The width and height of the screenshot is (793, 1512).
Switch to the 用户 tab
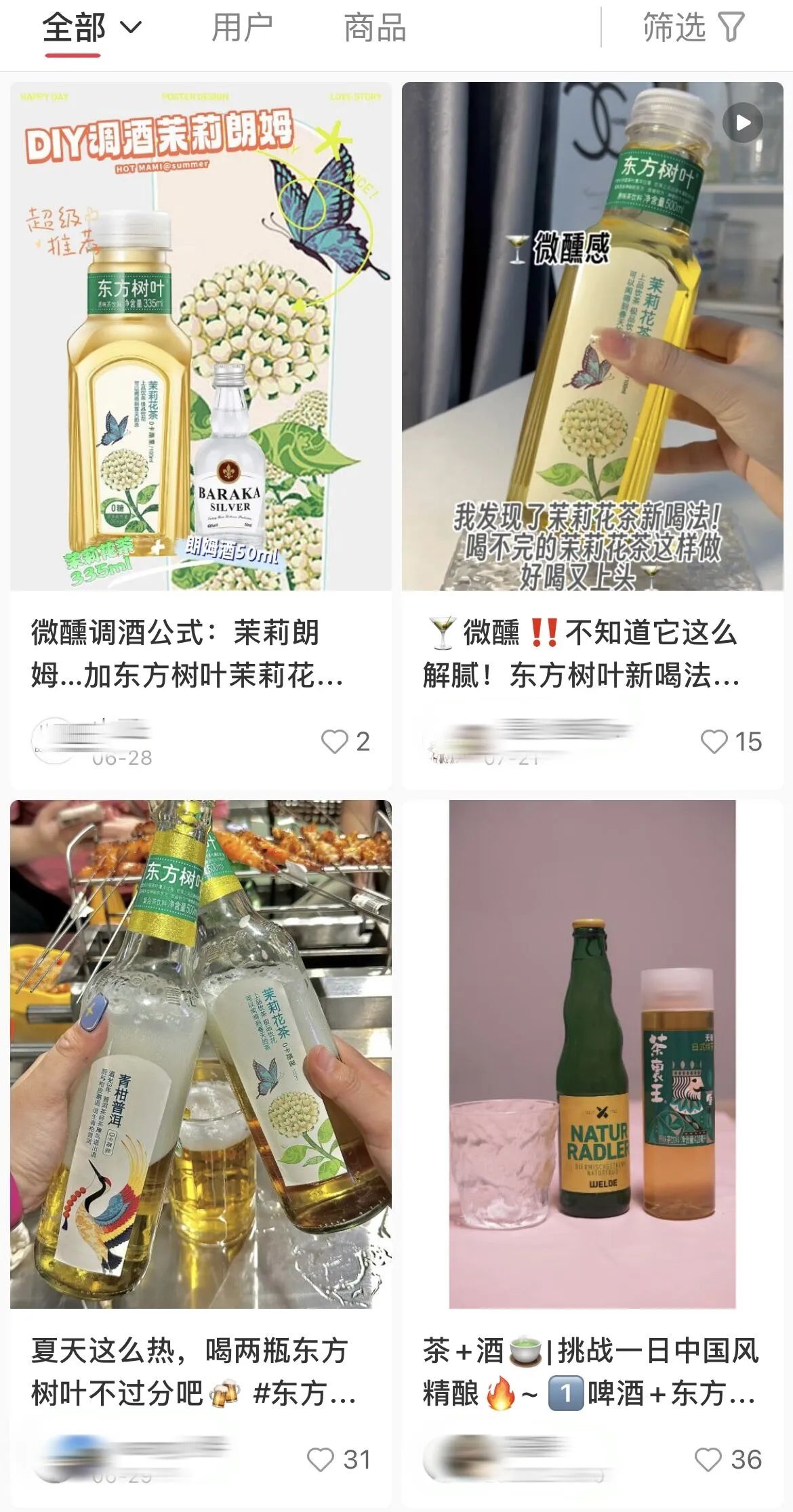pos(242,28)
